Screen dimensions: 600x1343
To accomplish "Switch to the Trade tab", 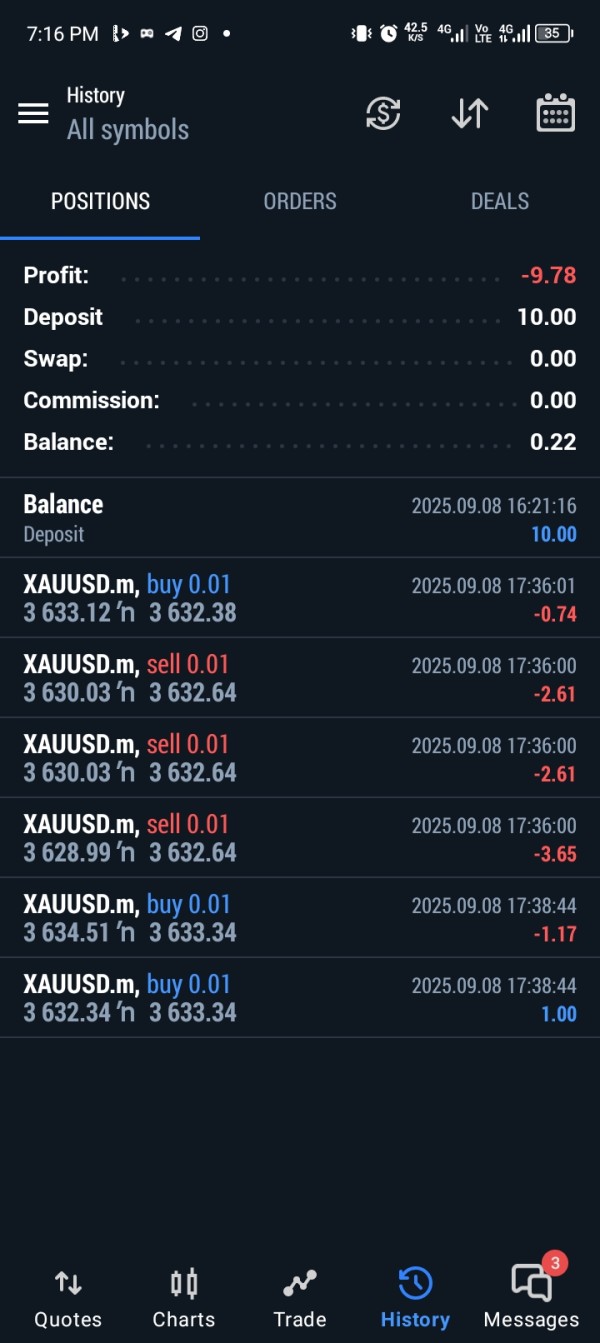I will [x=300, y=1298].
